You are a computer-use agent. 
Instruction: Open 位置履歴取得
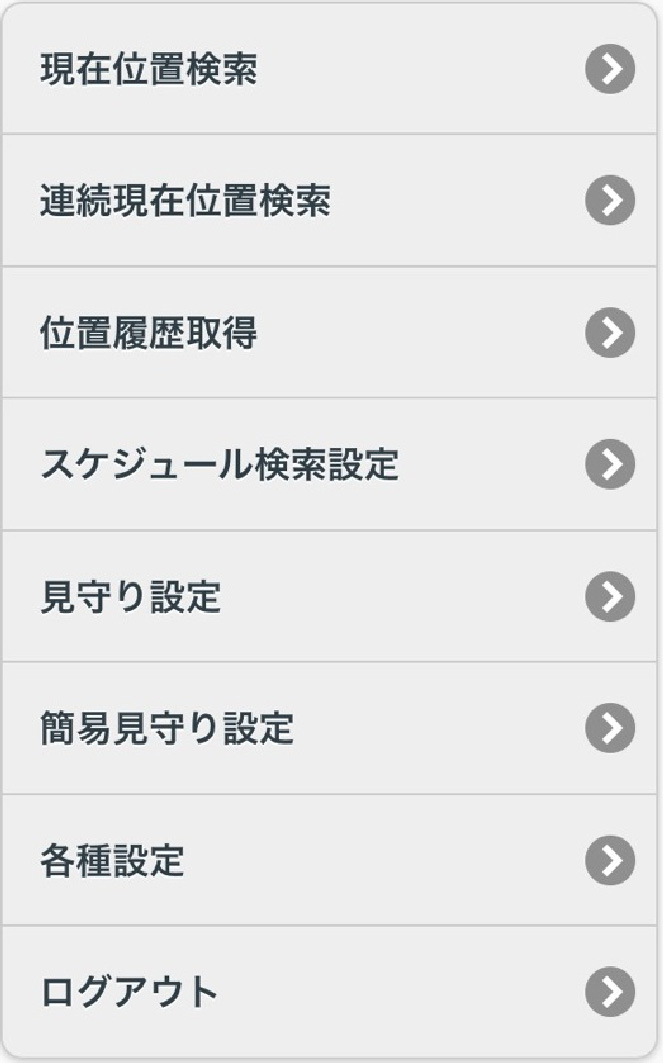pos(329,332)
